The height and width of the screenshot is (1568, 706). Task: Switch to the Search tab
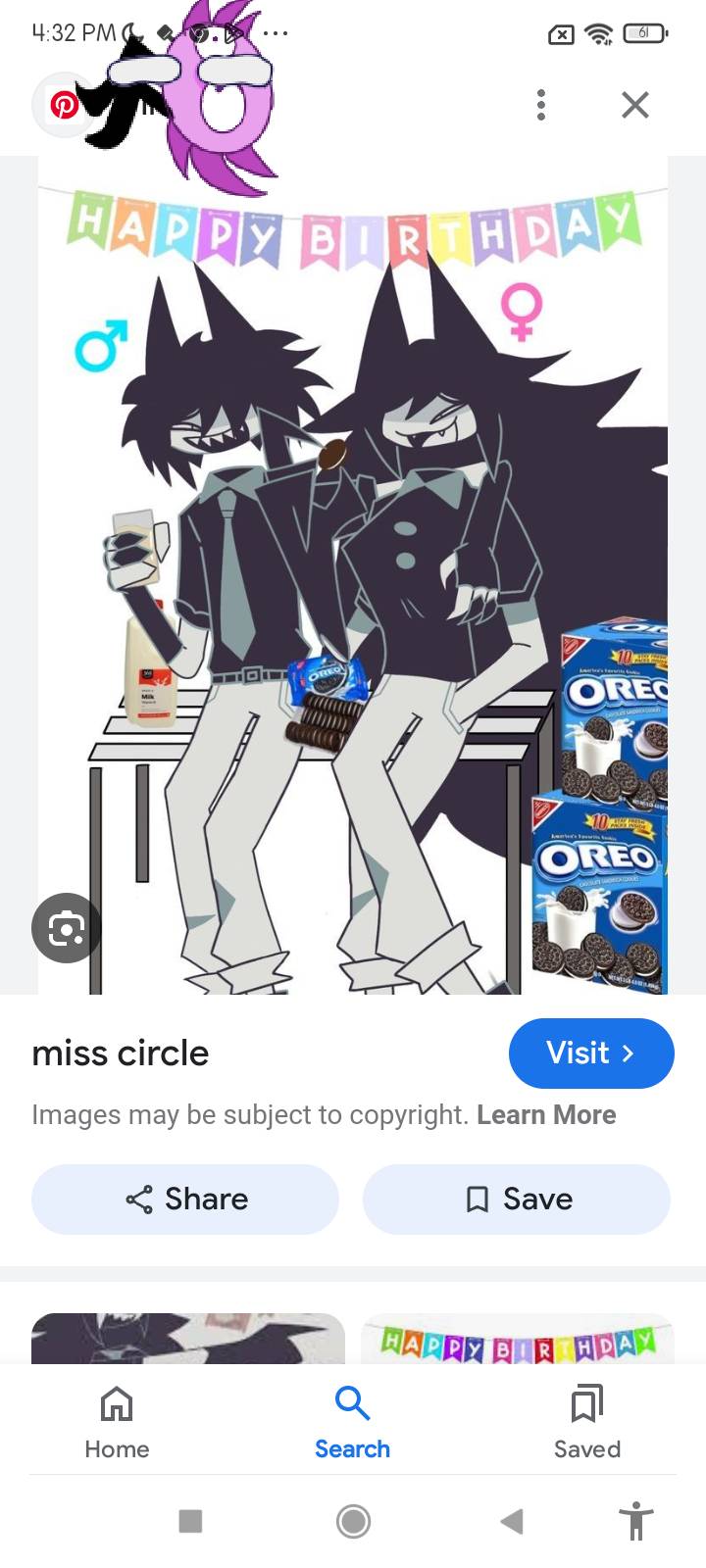(352, 1422)
